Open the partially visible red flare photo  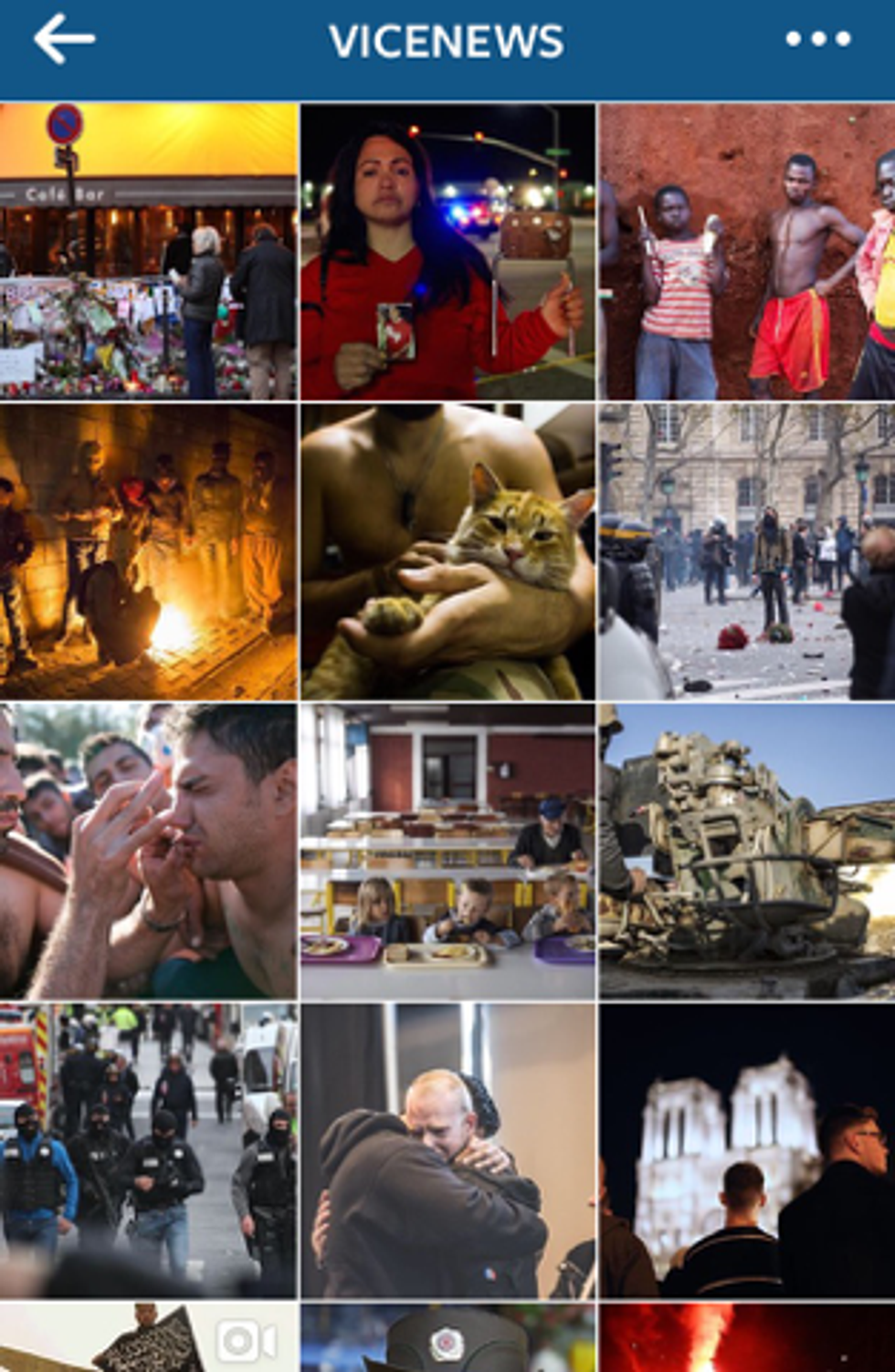pos(747,1338)
